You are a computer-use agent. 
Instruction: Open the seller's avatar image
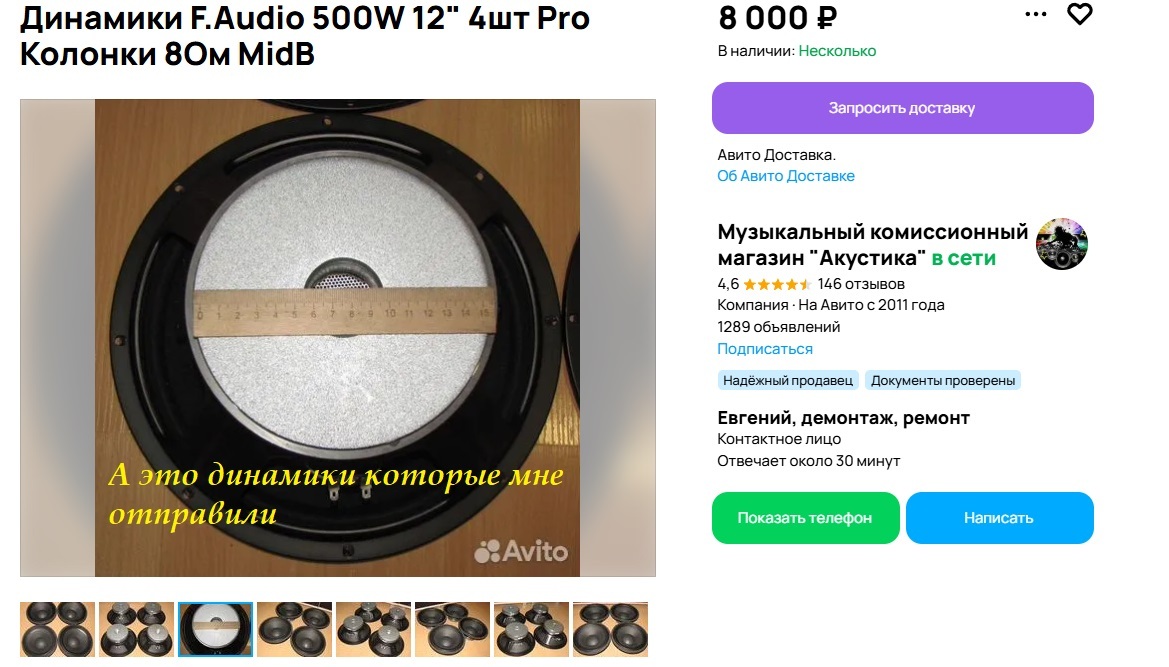[1061, 244]
